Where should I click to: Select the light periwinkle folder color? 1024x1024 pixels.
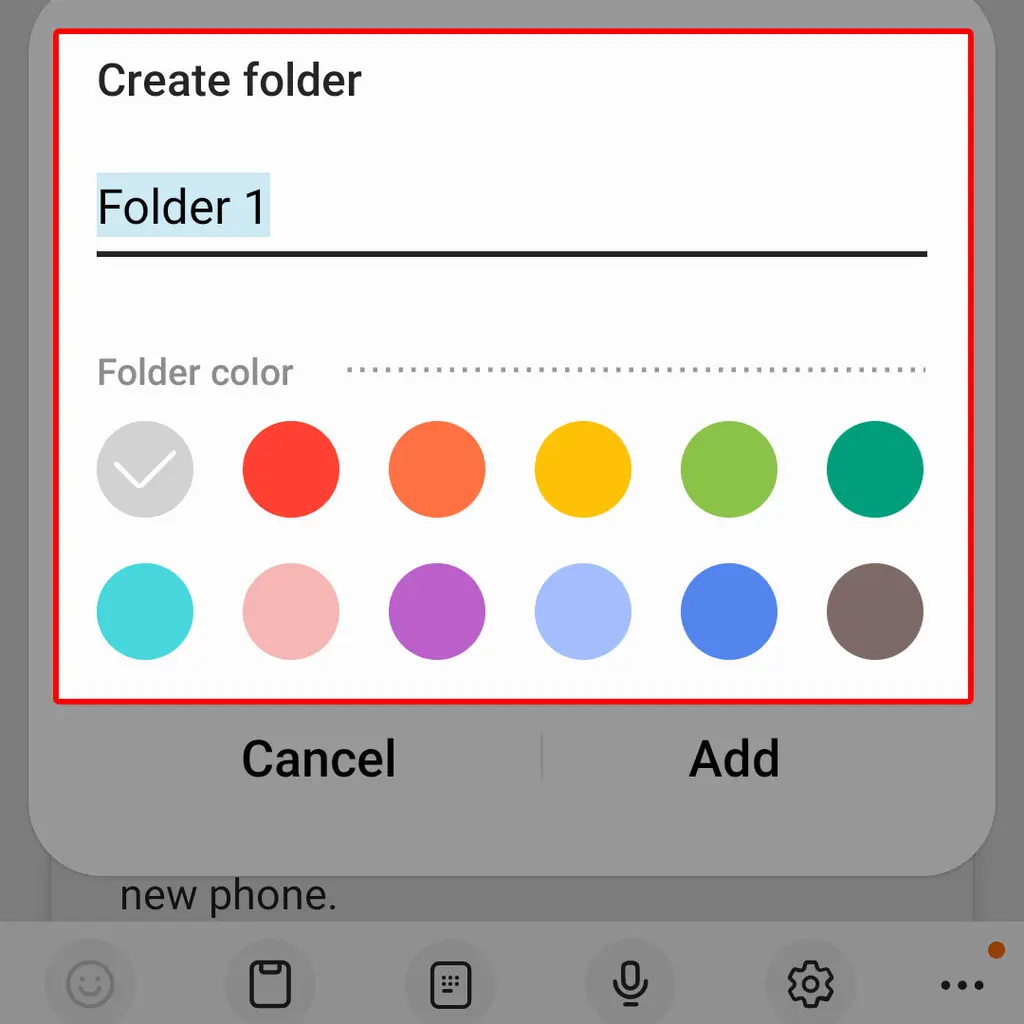tap(583, 611)
